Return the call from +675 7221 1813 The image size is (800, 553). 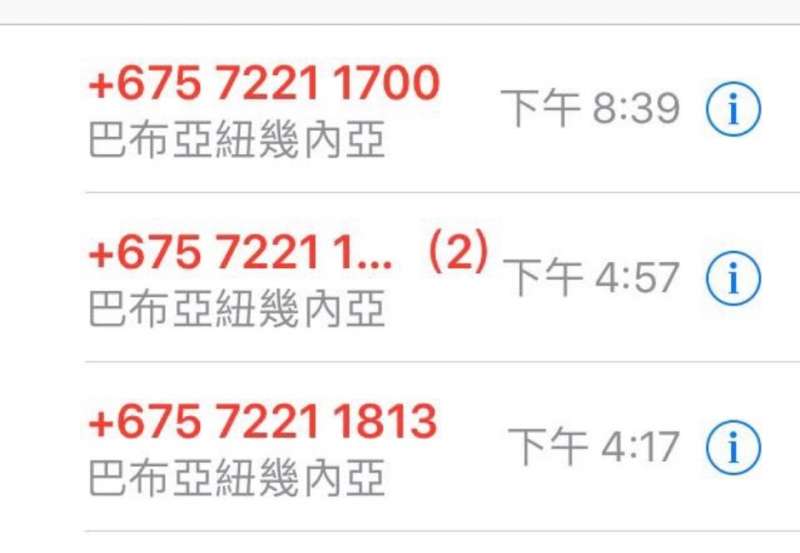tap(262, 424)
